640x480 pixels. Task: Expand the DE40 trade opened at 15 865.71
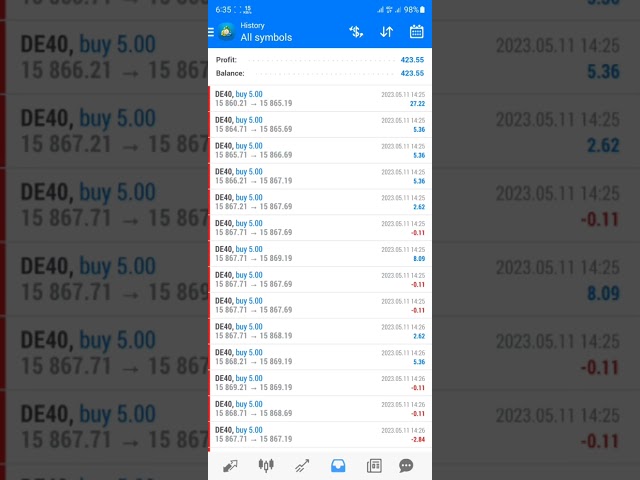pyautogui.click(x=320, y=151)
